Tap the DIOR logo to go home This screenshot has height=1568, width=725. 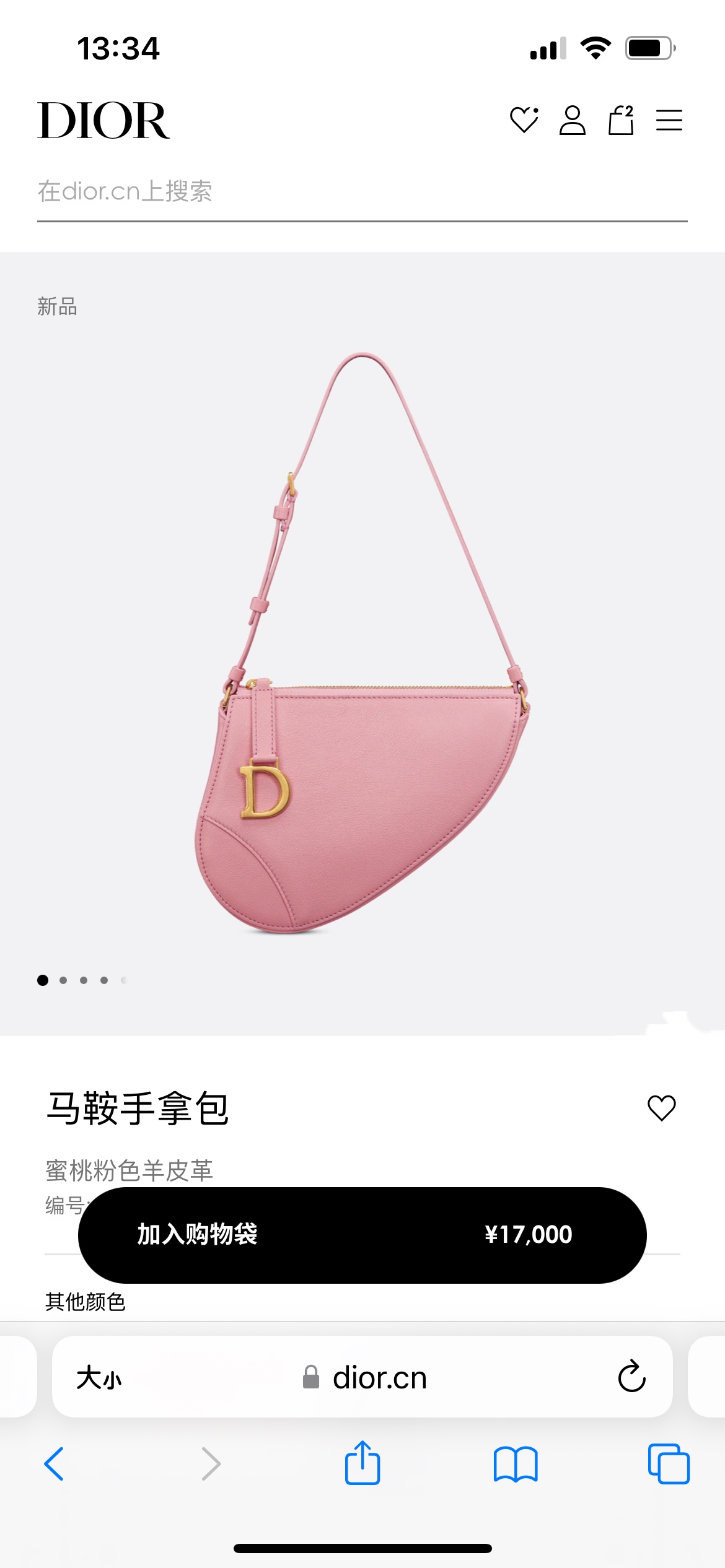[103, 120]
